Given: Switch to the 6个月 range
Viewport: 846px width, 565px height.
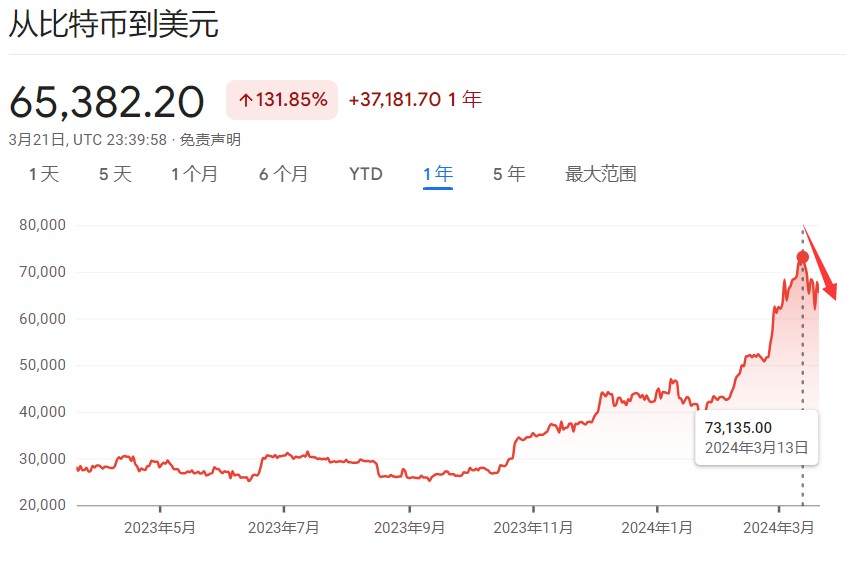Looking at the screenshot, I should (x=283, y=174).
